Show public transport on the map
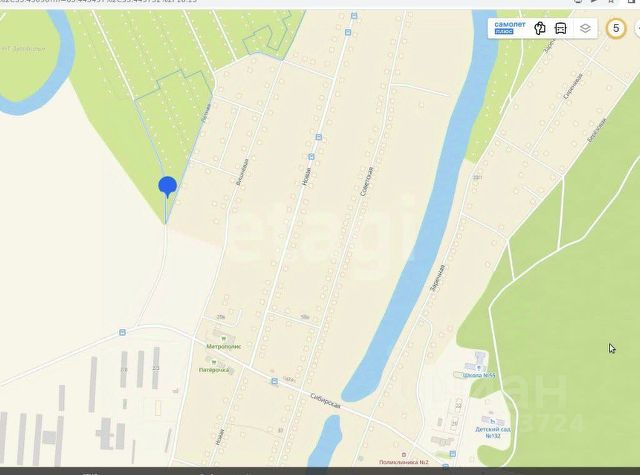The image size is (640, 475). pyautogui.click(x=561, y=28)
